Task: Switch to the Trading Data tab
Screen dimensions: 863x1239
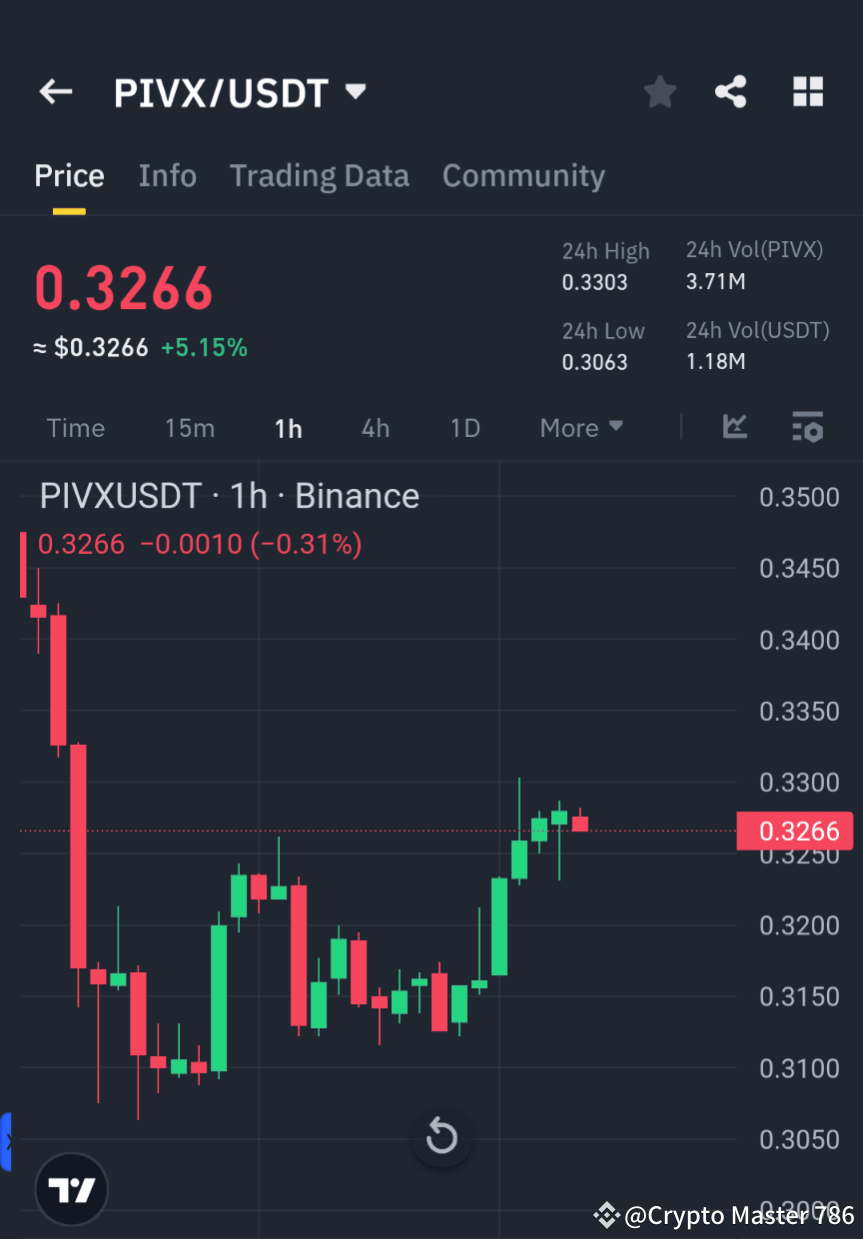Action: click(x=319, y=175)
